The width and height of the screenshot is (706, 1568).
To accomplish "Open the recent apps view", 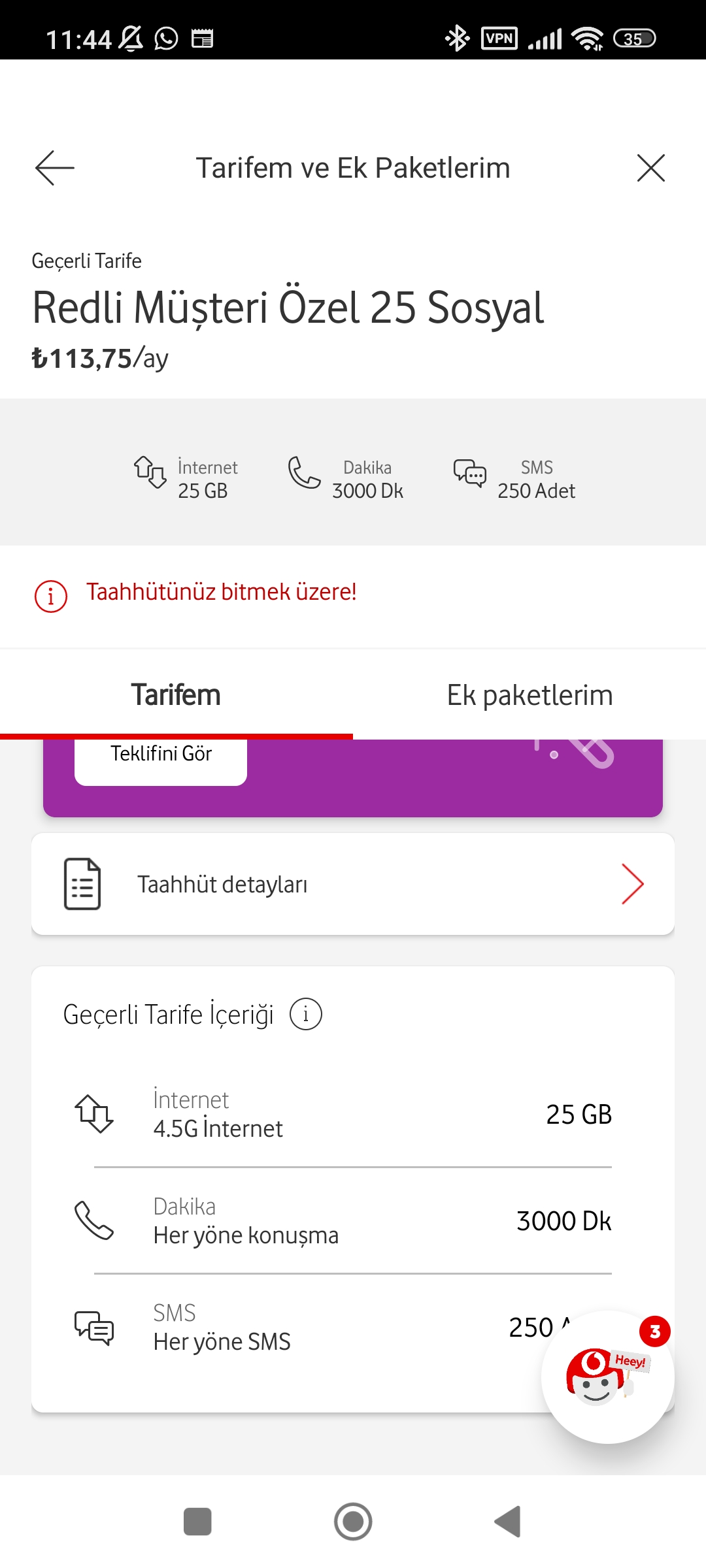I will (x=197, y=1522).
